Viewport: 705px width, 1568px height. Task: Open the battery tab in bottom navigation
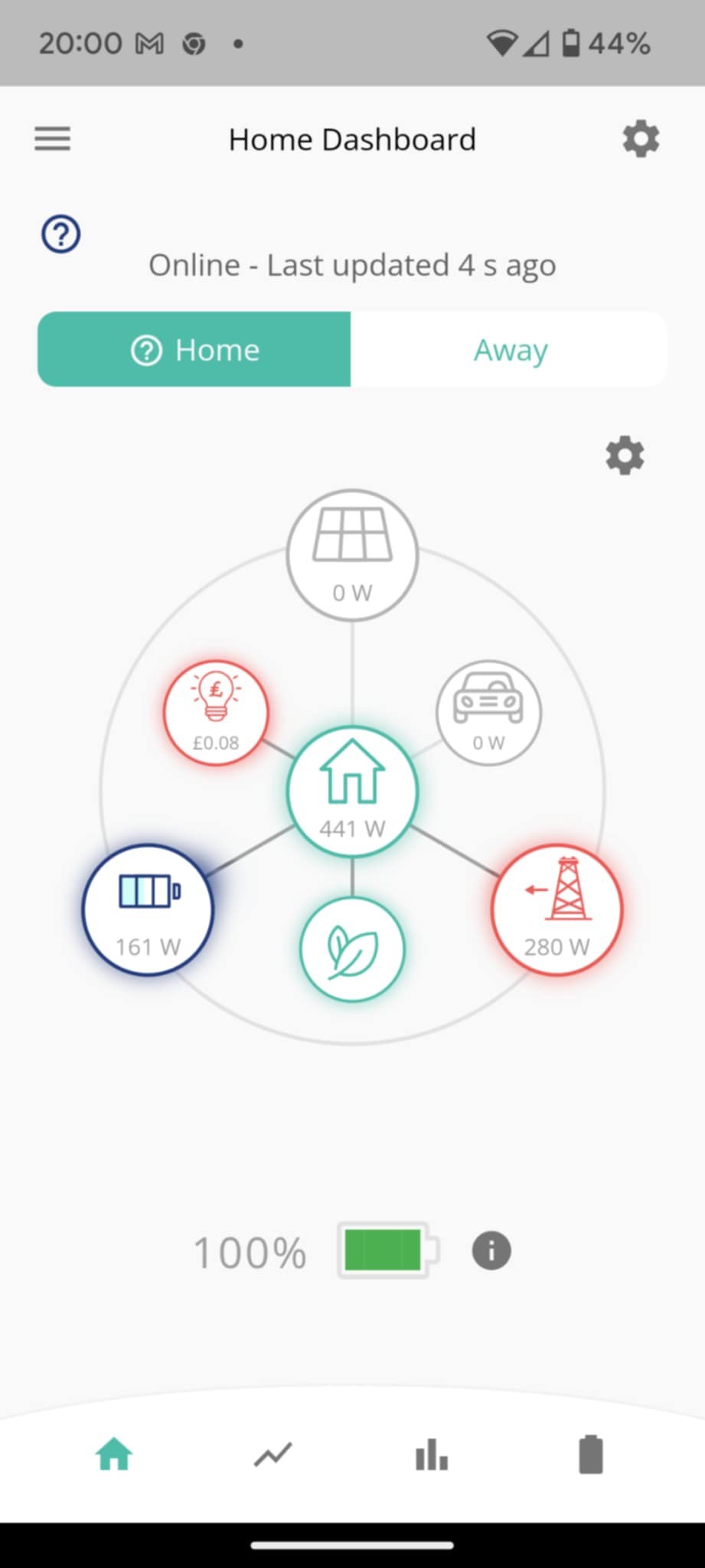[591, 1453]
